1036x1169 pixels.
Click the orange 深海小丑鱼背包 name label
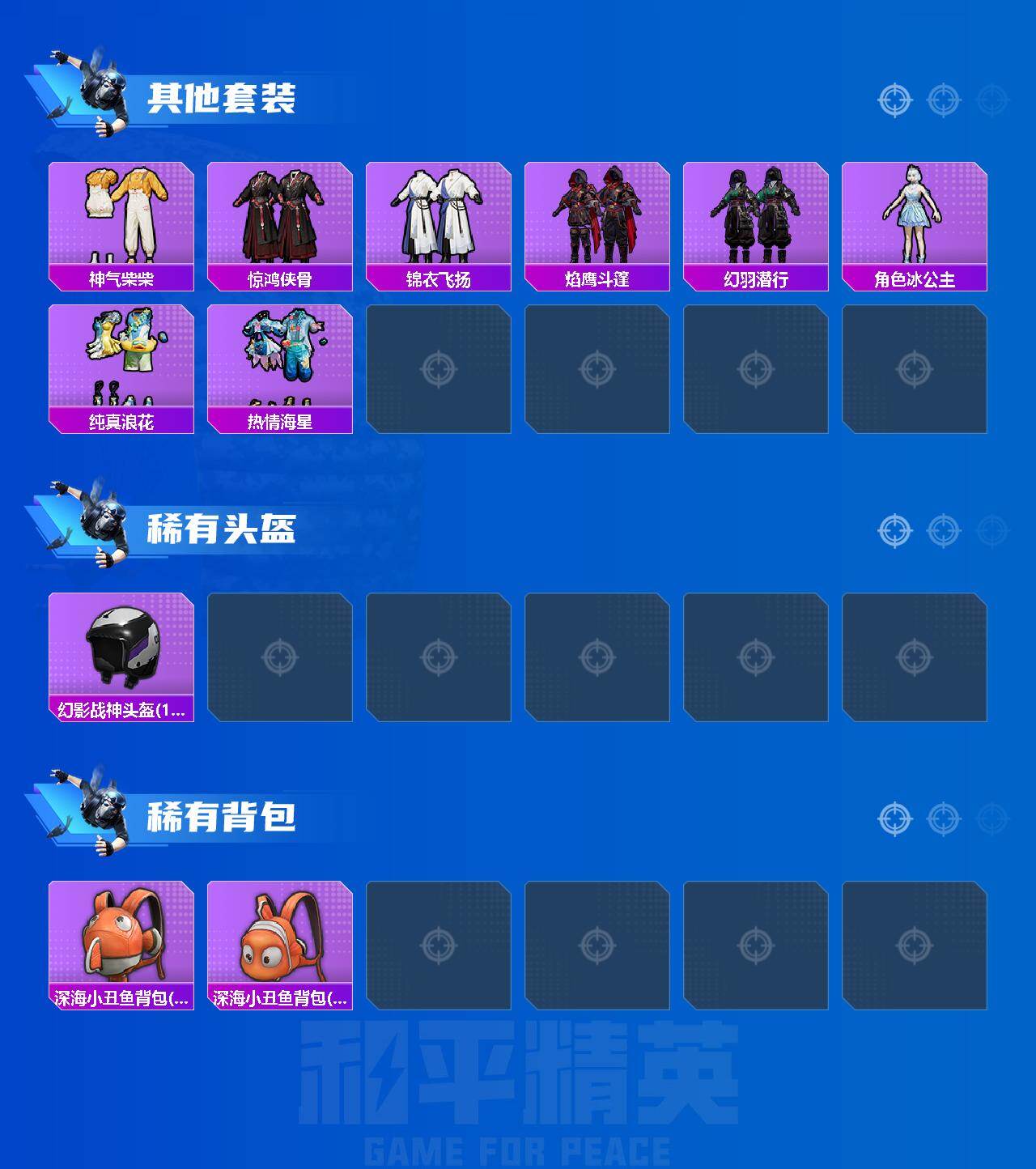pyautogui.click(x=120, y=1001)
